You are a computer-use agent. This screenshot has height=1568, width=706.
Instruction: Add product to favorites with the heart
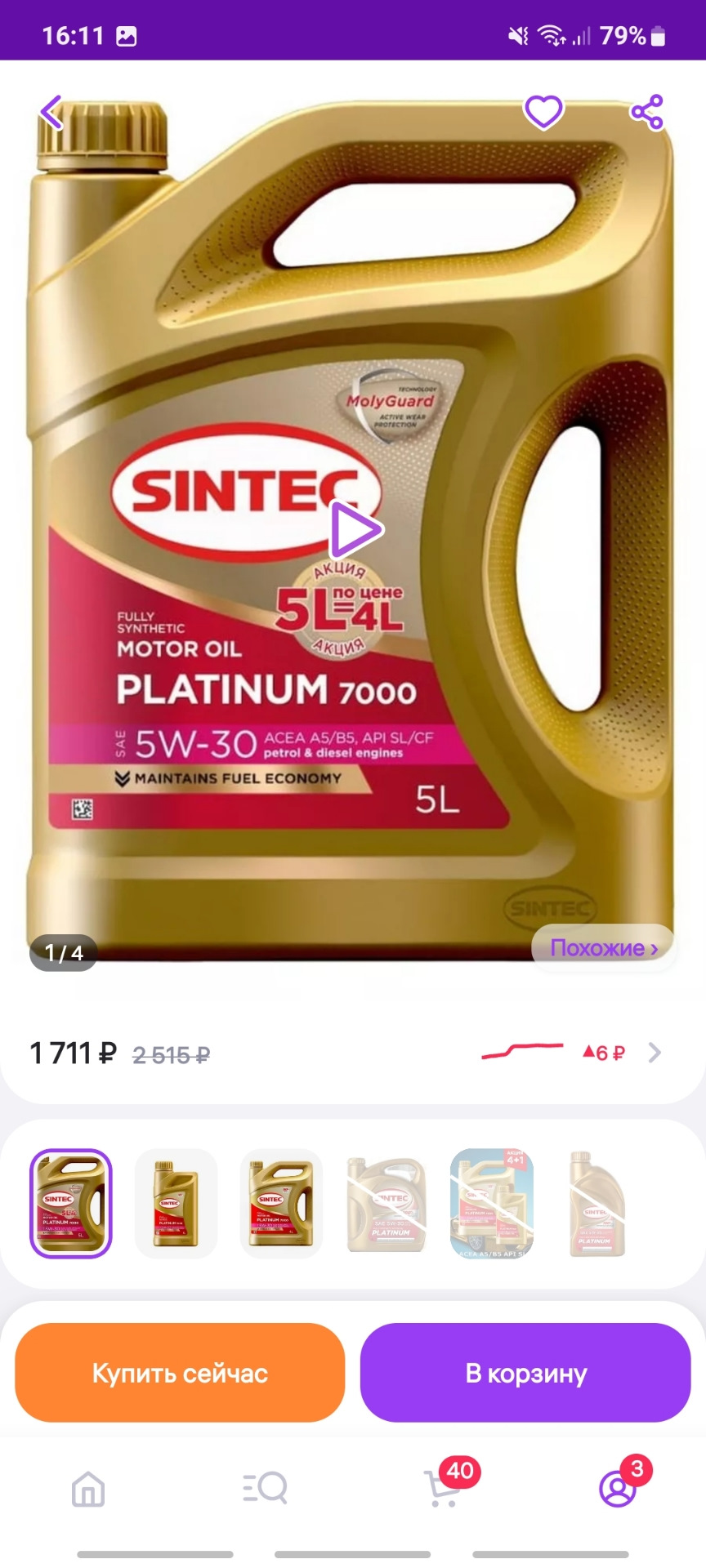point(543,112)
